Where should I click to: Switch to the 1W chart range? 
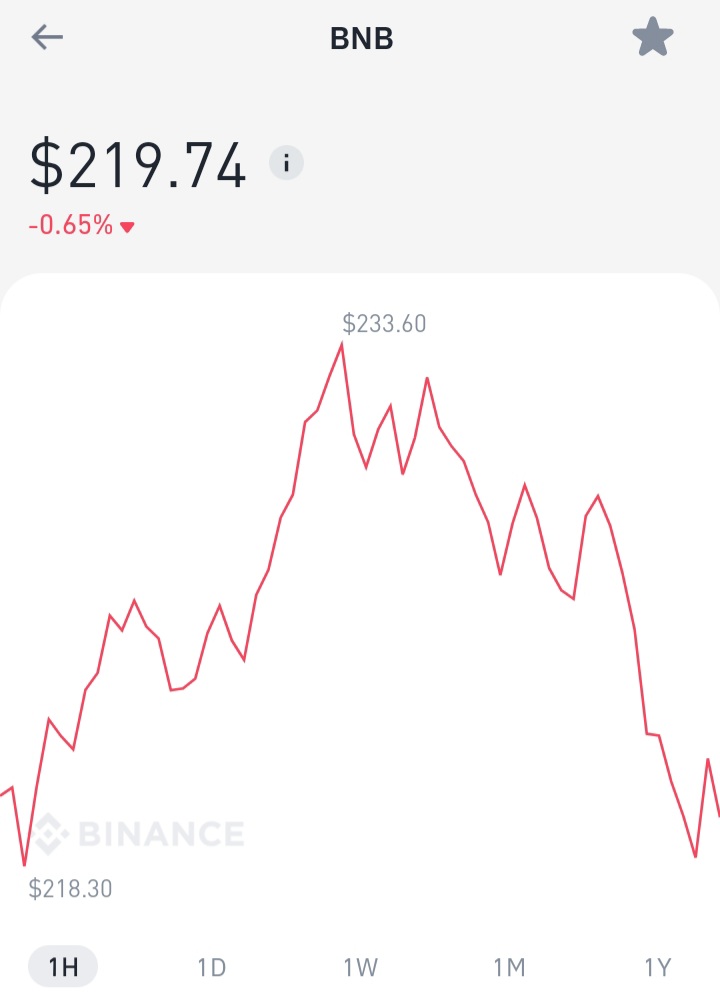[360, 967]
